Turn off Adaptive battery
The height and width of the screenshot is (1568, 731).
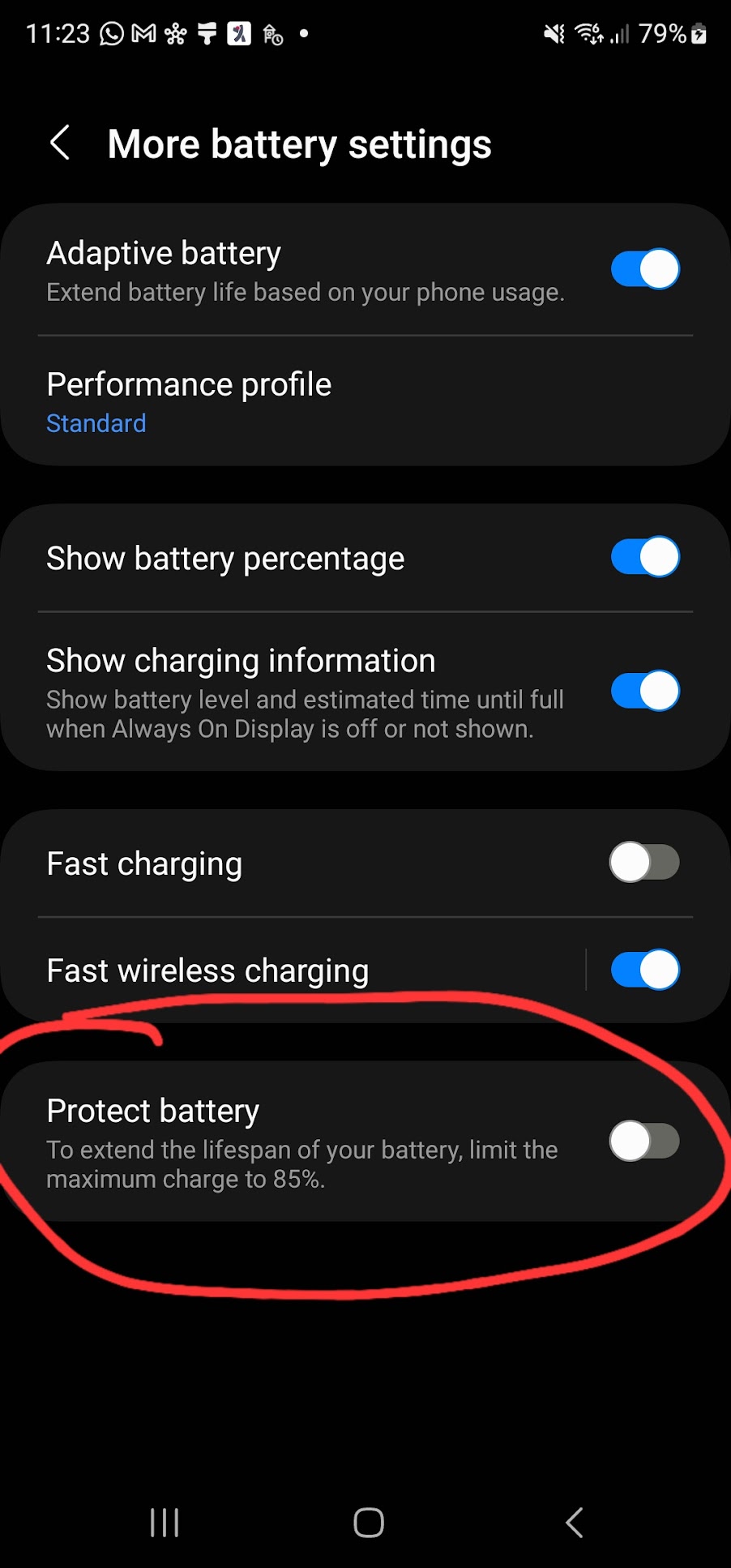point(645,269)
